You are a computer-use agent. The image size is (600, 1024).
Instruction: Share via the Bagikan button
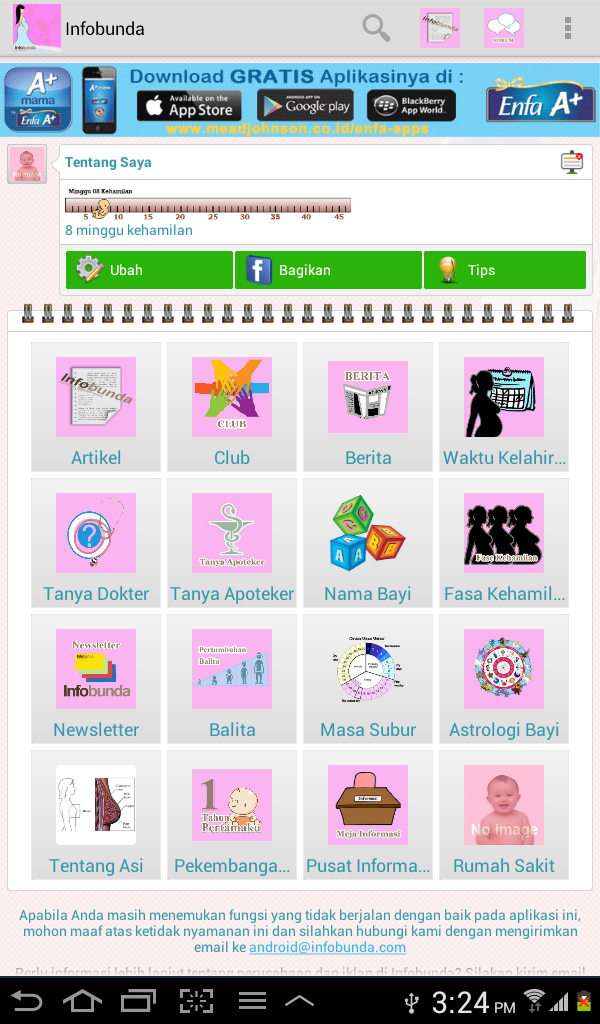point(328,270)
